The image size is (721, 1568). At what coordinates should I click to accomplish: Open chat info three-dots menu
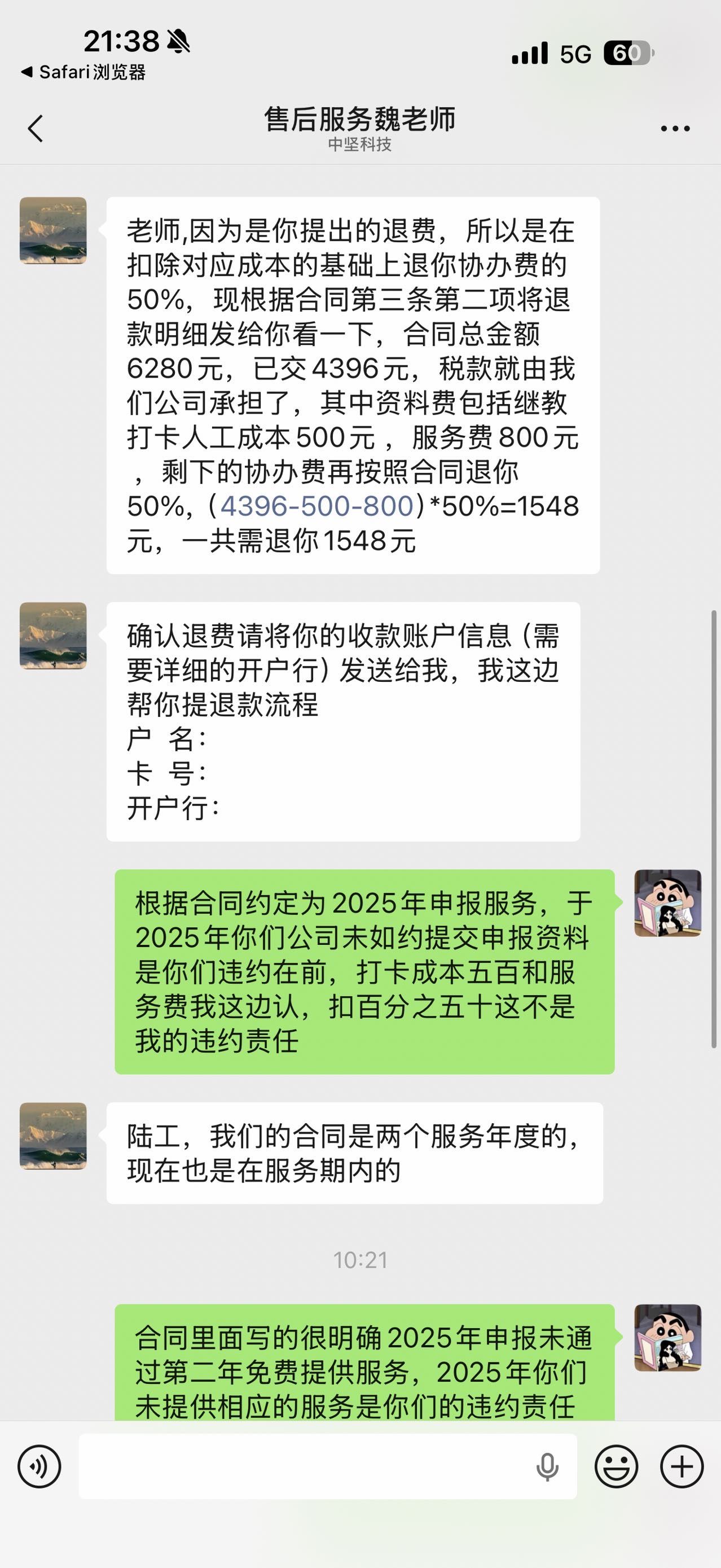point(675,129)
